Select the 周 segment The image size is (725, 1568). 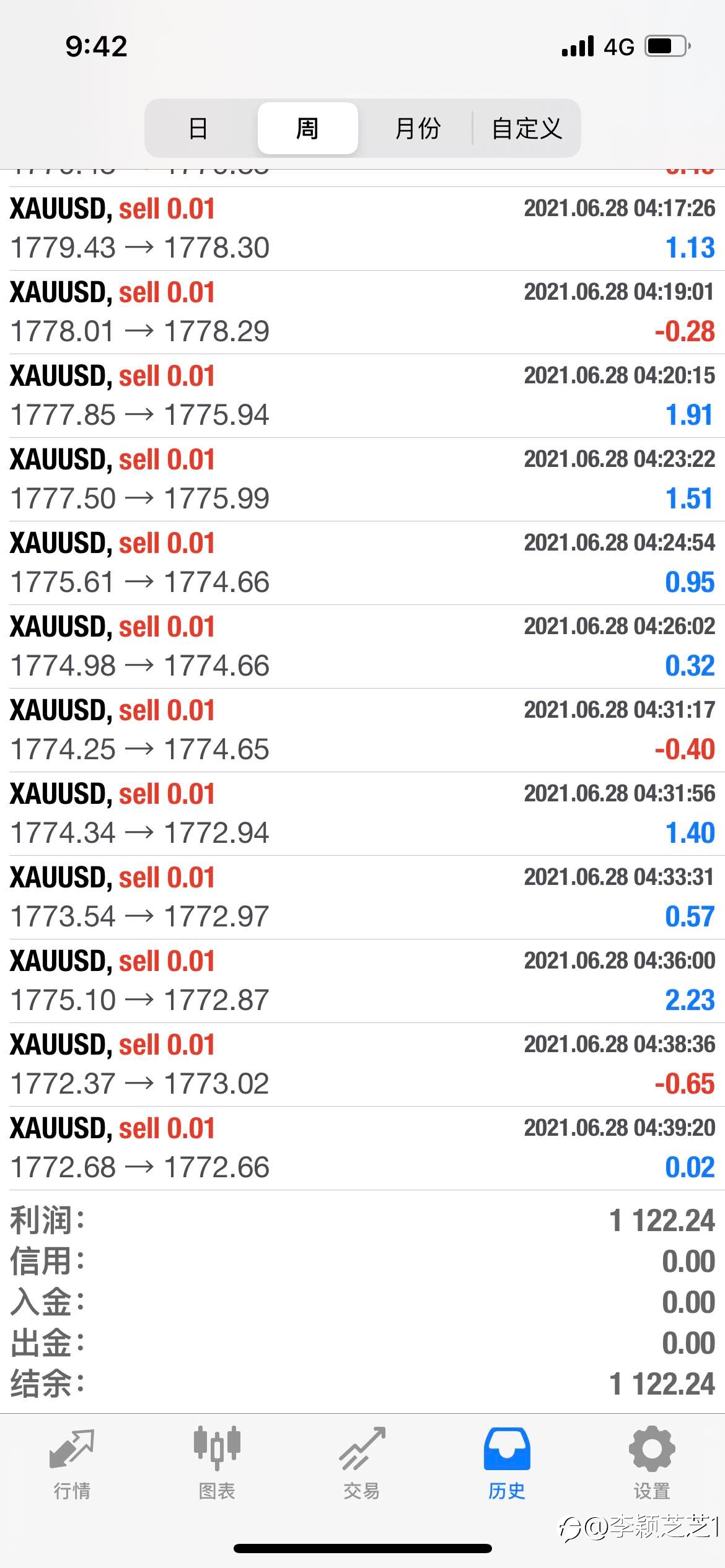click(307, 128)
